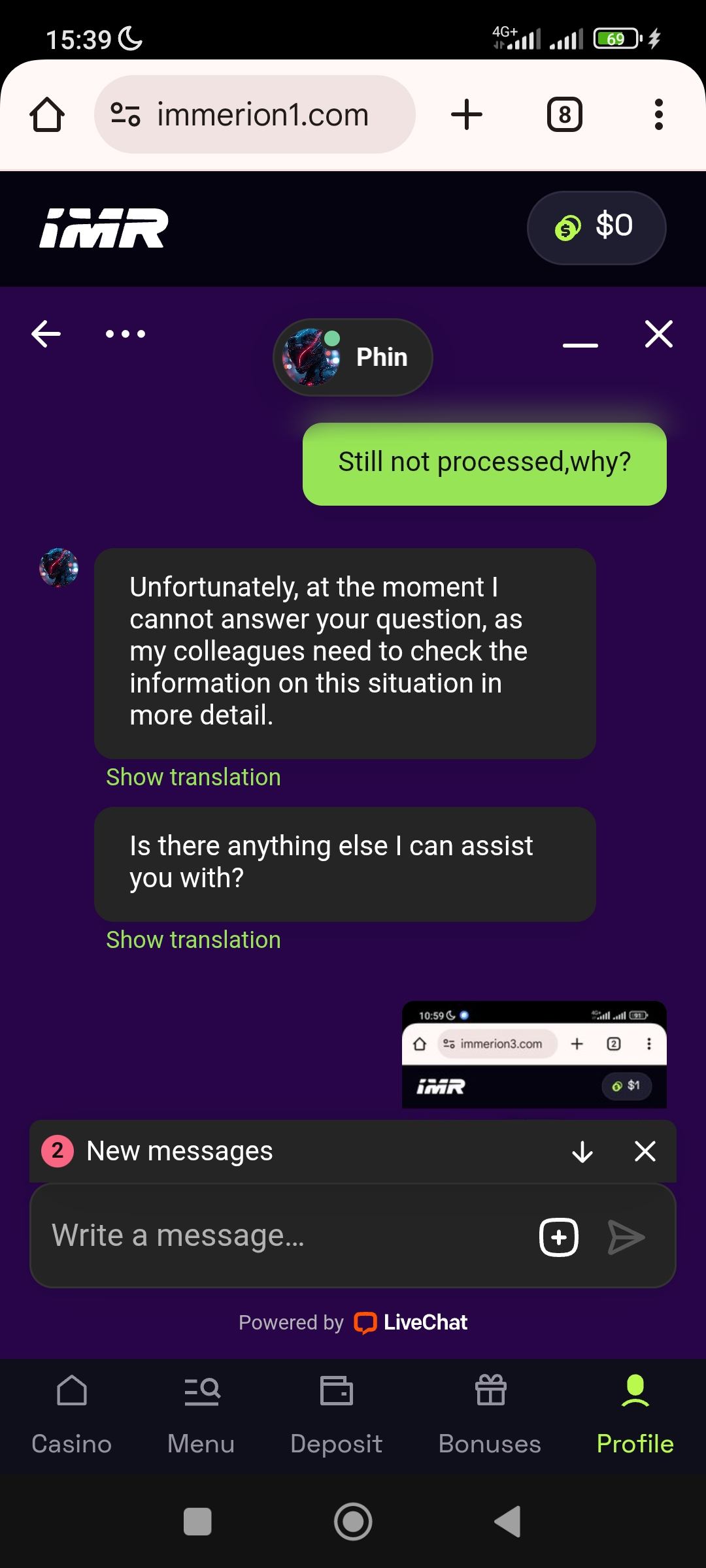Close the live chat window
Image resolution: width=706 pixels, height=1568 pixels.
(x=658, y=334)
